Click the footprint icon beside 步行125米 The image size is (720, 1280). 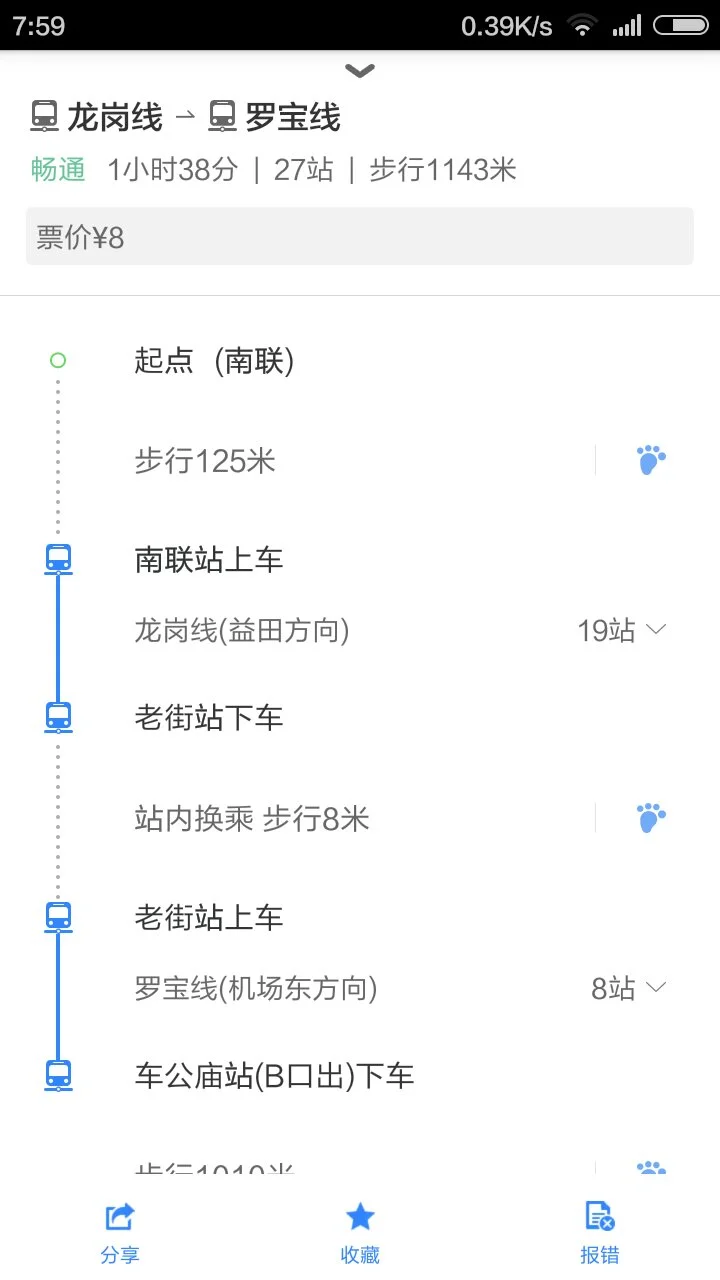650,460
